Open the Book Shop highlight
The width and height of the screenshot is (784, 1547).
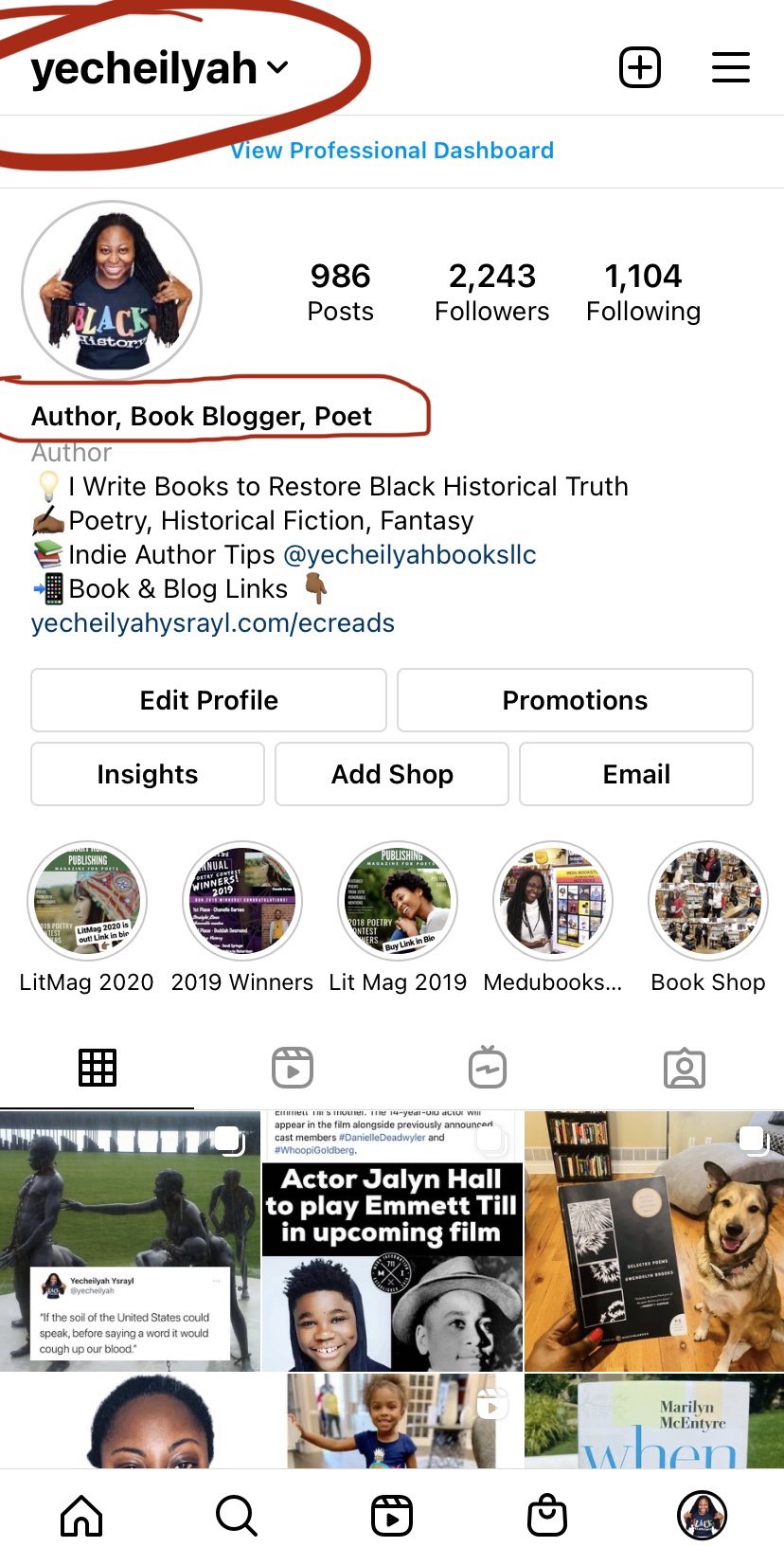[x=707, y=902]
